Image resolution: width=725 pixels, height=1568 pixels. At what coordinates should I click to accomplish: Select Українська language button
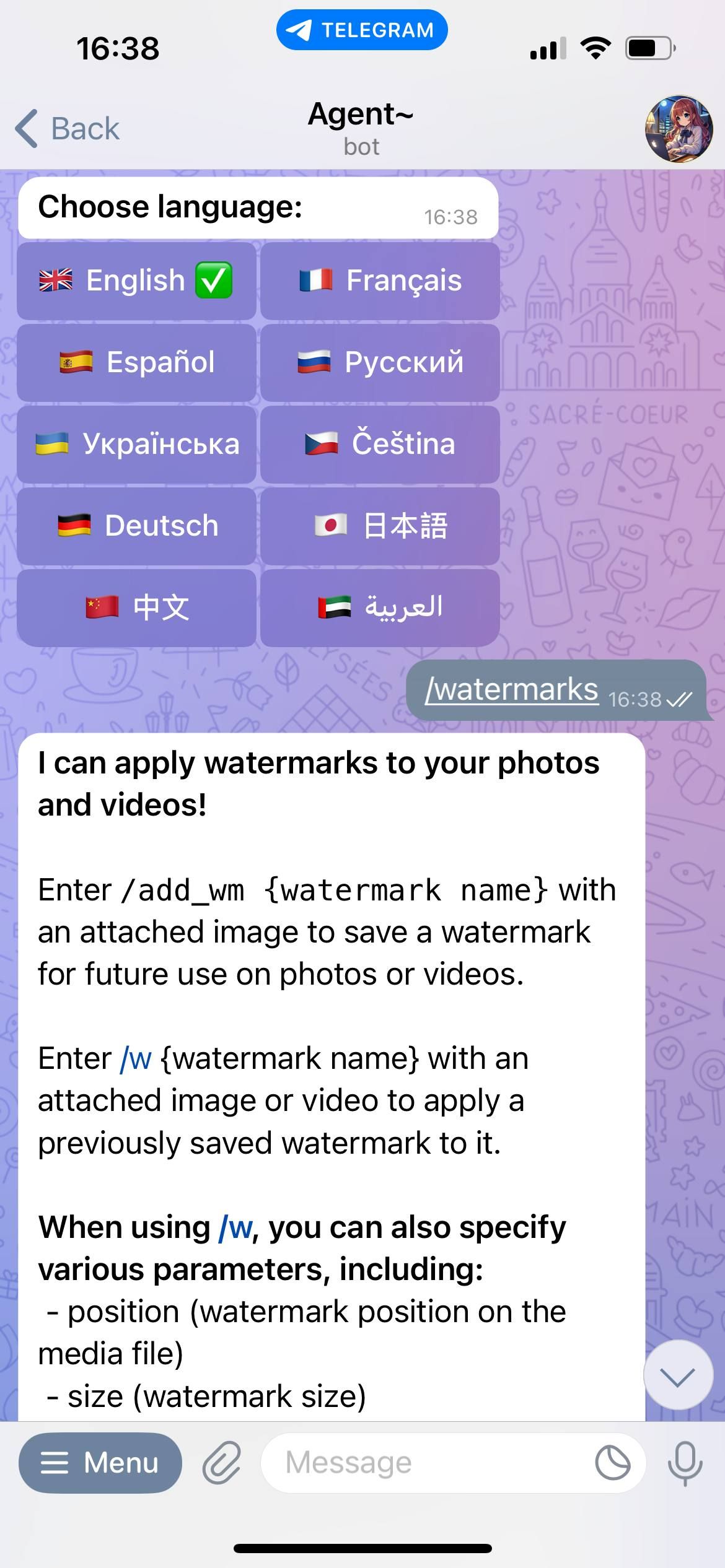pyautogui.click(x=136, y=444)
